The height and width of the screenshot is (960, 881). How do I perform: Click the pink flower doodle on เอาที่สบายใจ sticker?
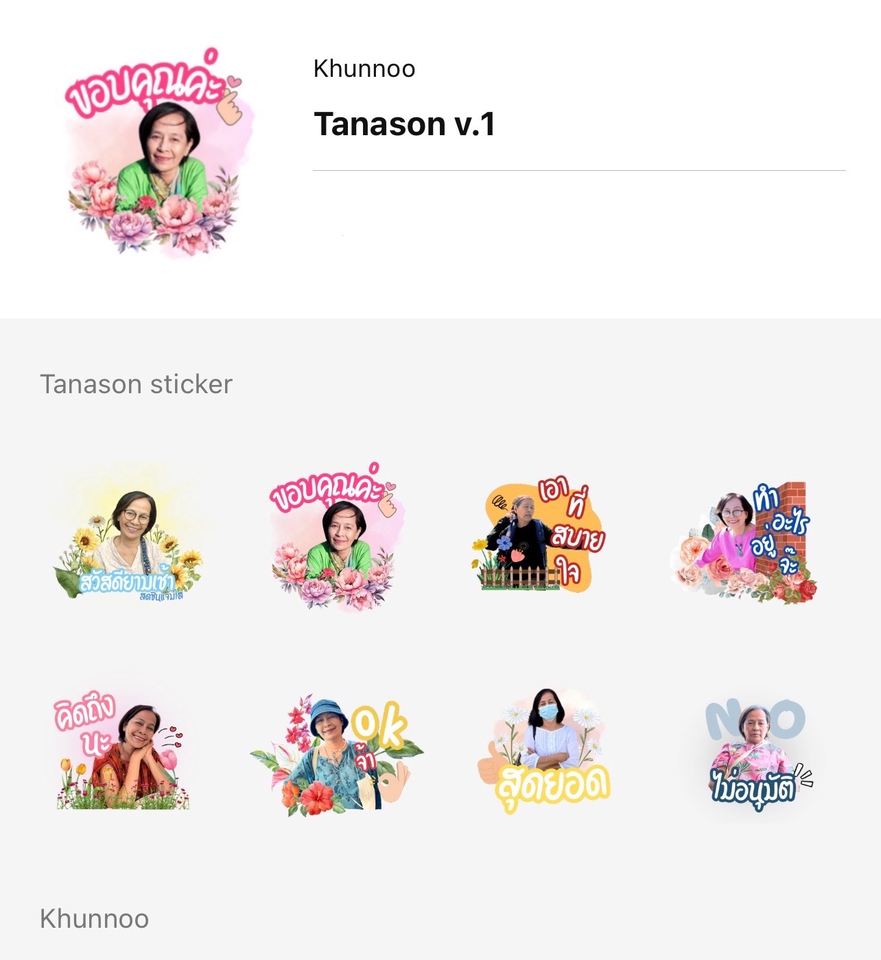517,555
